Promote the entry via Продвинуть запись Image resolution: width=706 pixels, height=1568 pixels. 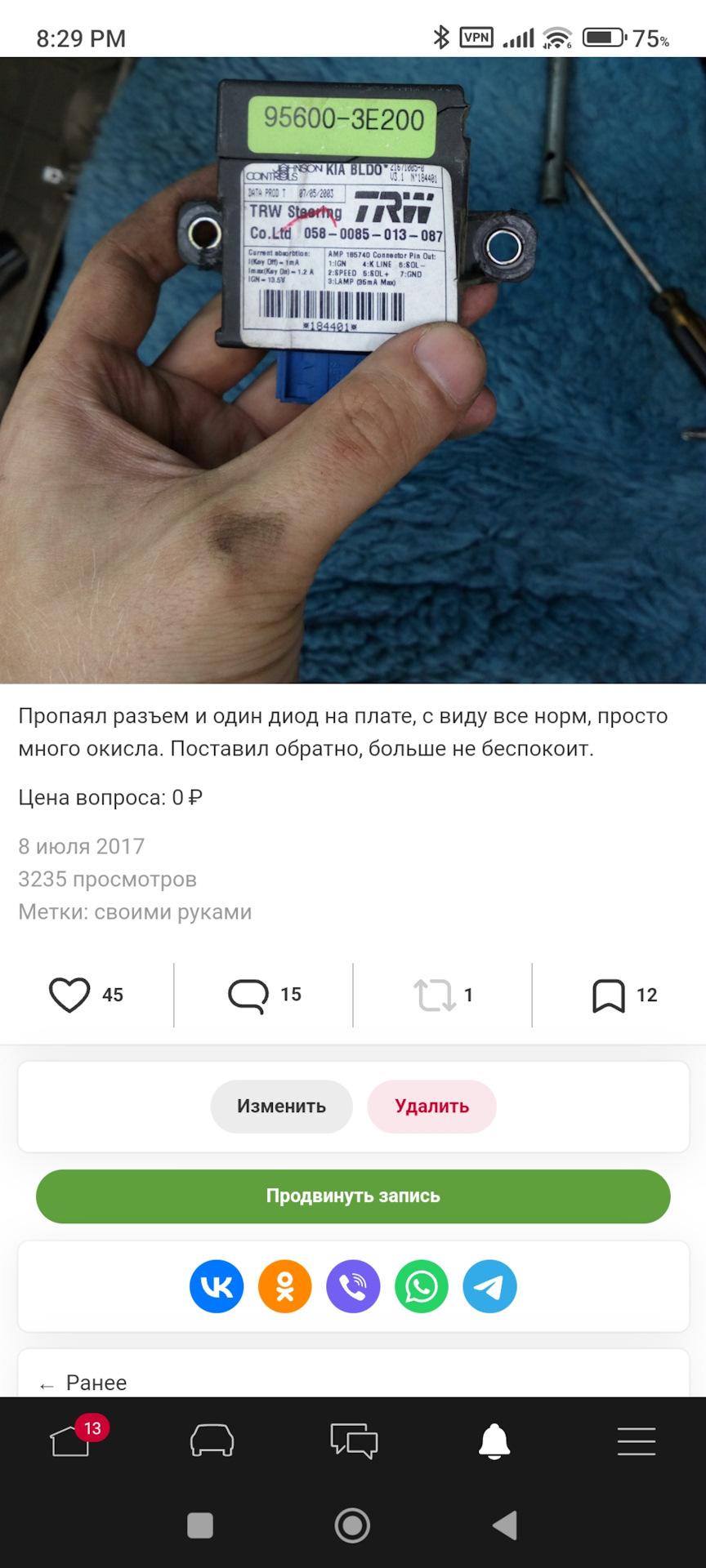(x=353, y=1196)
